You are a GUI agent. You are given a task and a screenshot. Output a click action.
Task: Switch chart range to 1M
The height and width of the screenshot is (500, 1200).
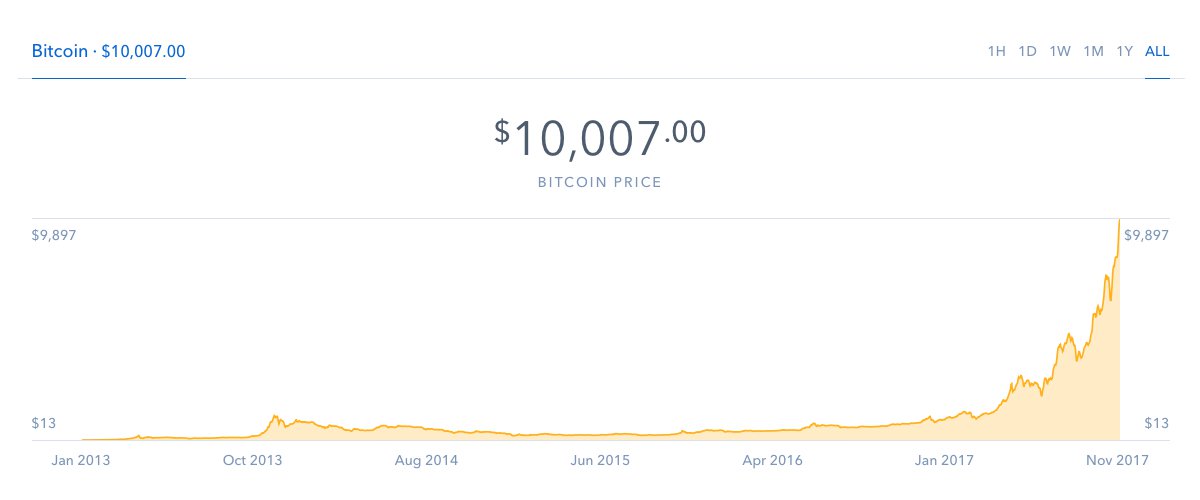click(1093, 51)
